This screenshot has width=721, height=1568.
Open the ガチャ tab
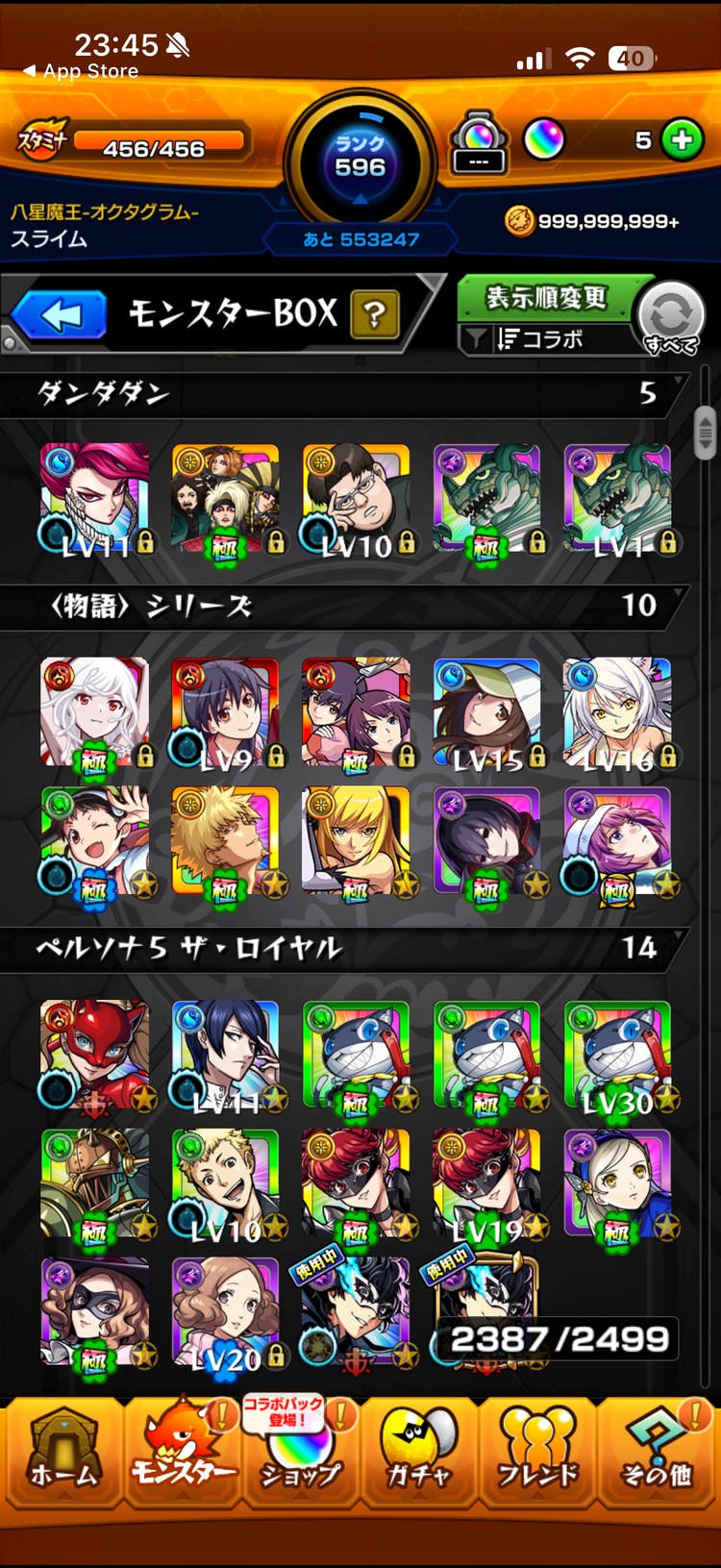coord(419,1452)
